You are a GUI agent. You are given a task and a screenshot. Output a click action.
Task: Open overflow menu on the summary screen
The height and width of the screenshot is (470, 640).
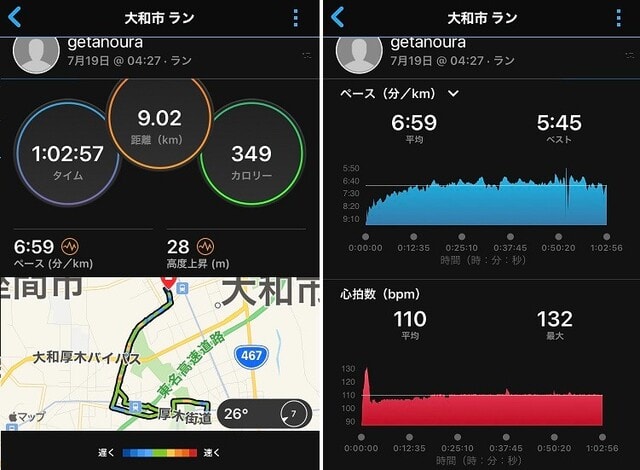point(296,17)
